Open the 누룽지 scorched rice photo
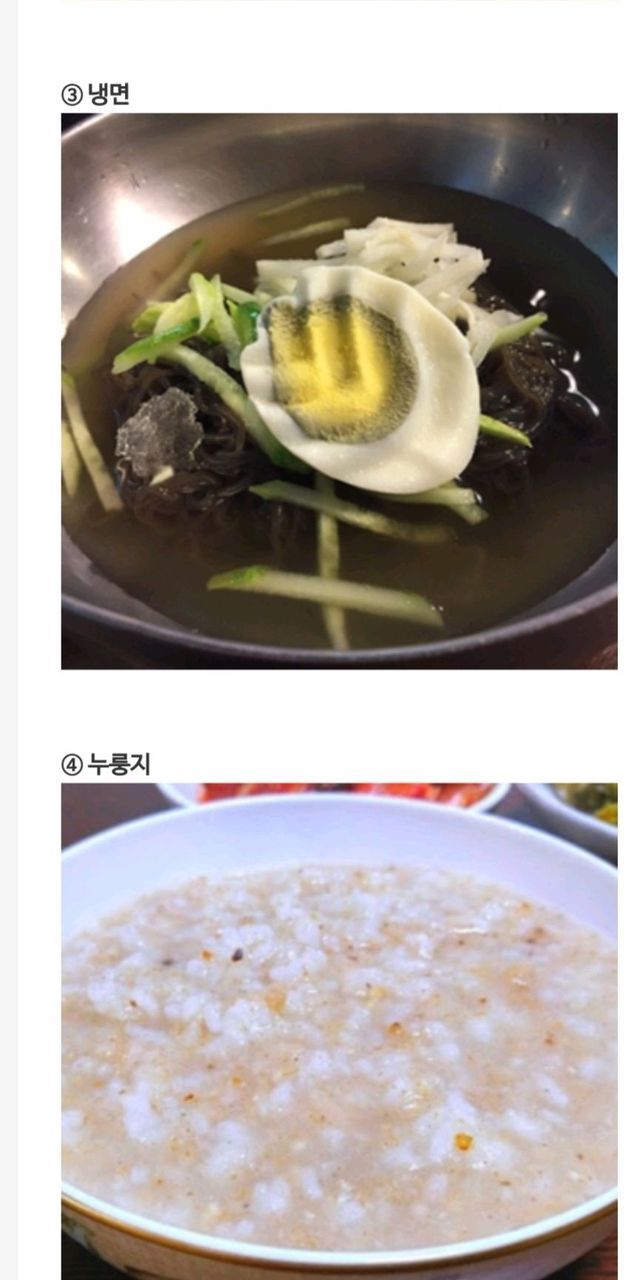The width and height of the screenshot is (640, 1280). click(x=339, y=1030)
